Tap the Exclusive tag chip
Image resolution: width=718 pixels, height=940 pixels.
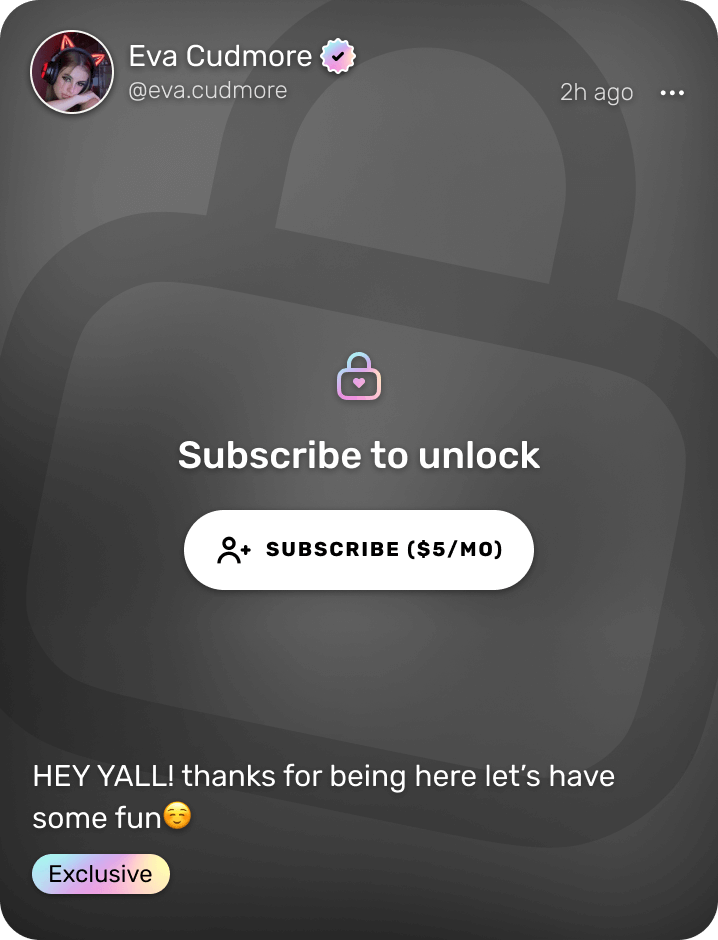pos(101,874)
